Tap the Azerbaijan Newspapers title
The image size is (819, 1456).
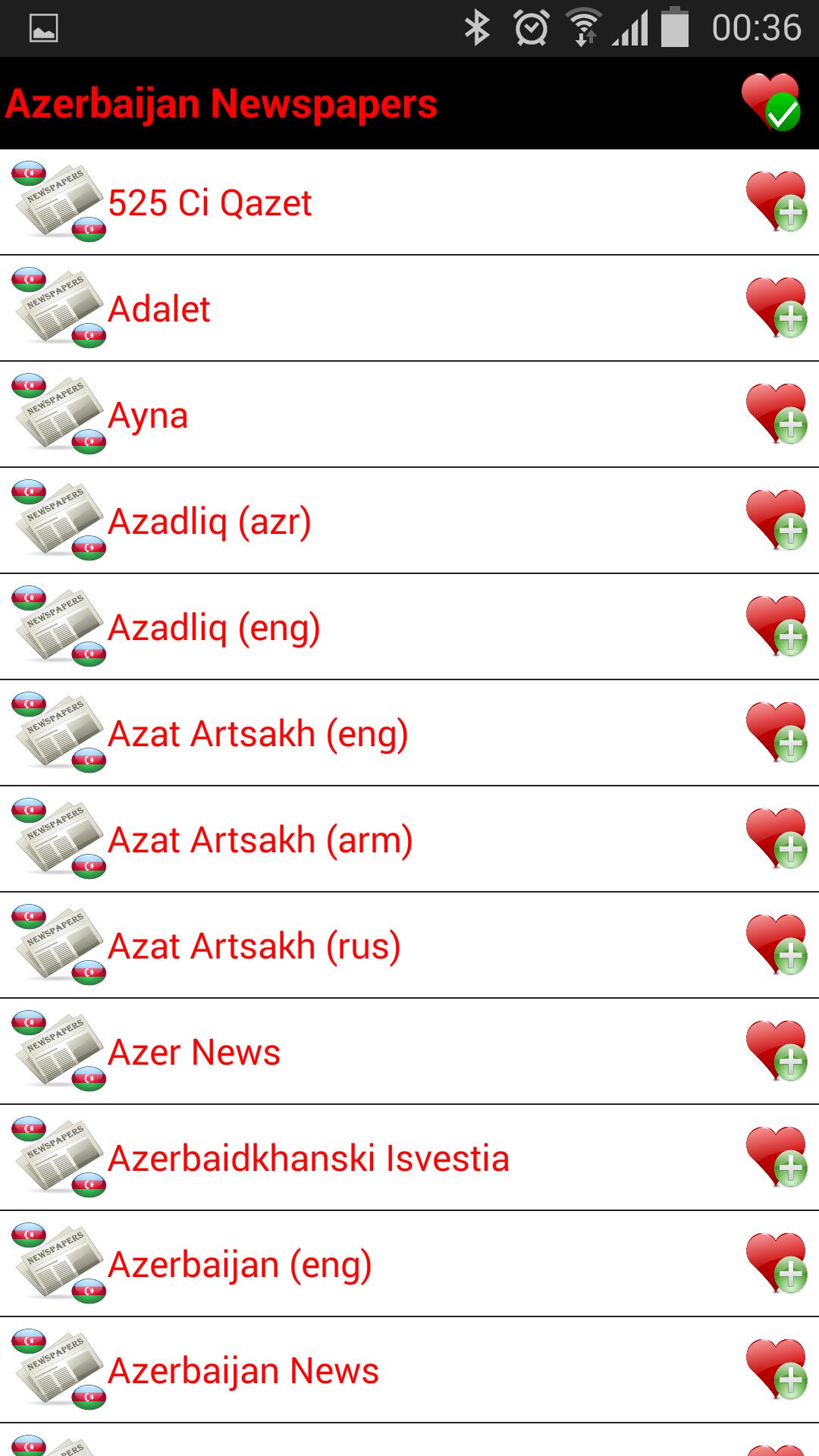[x=221, y=104]
